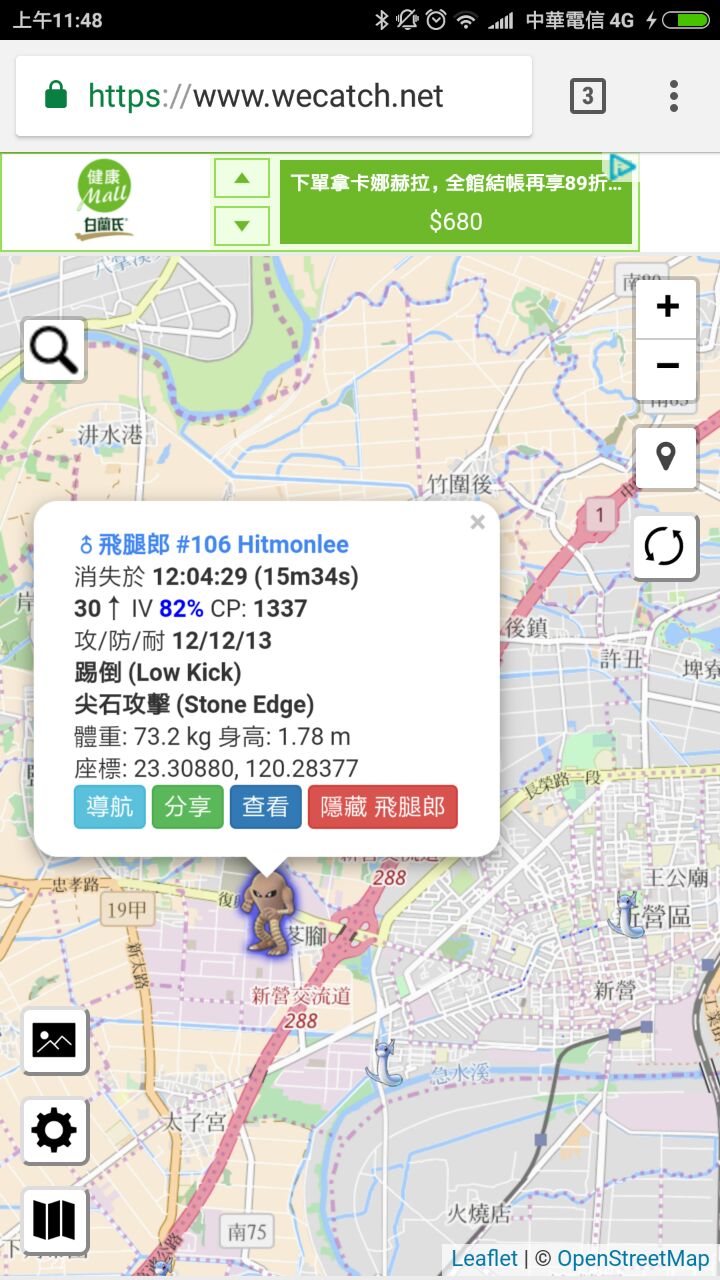The image size is (720, 1280).
Task: Open the OpenStreetMap attribution link
Action: (633, 1259)
